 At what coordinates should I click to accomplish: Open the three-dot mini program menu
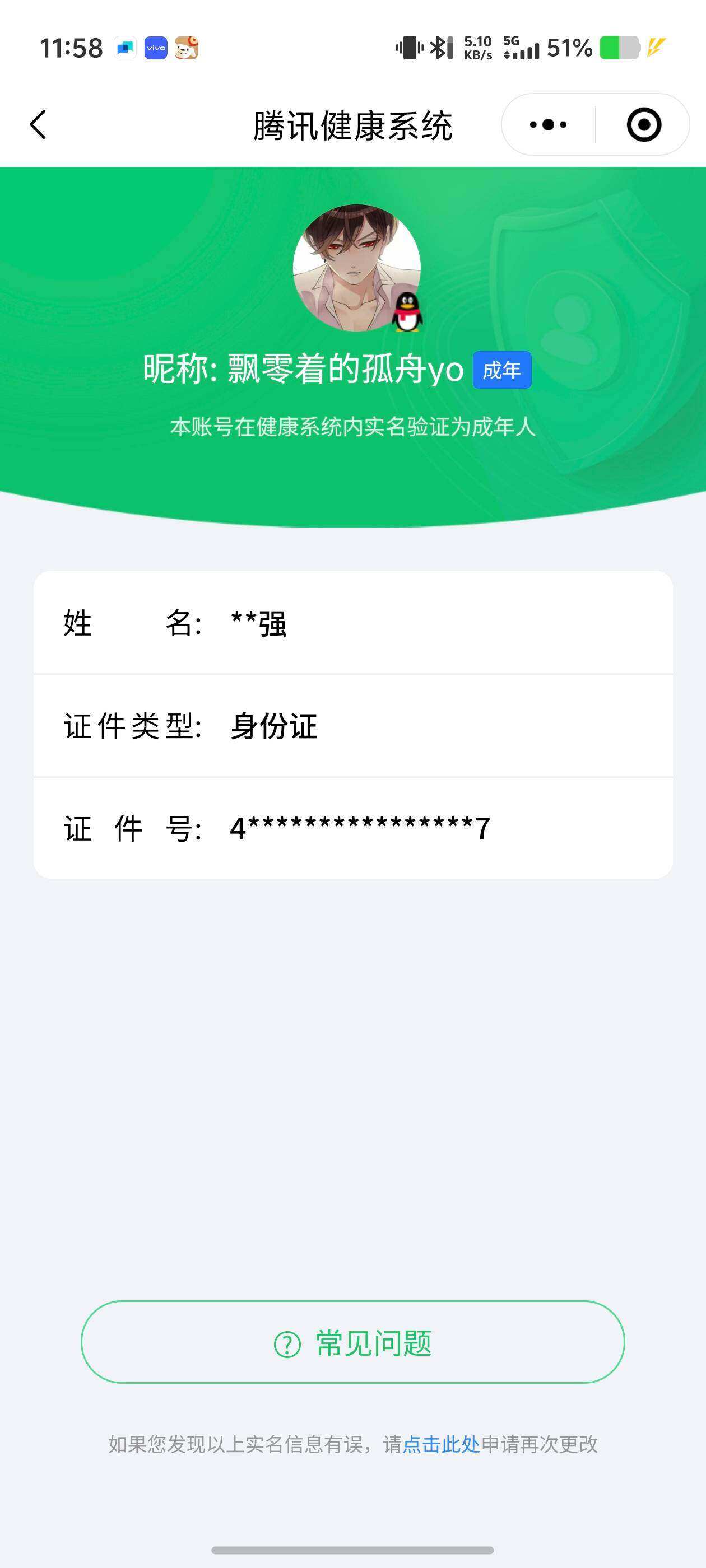(547, 125)
